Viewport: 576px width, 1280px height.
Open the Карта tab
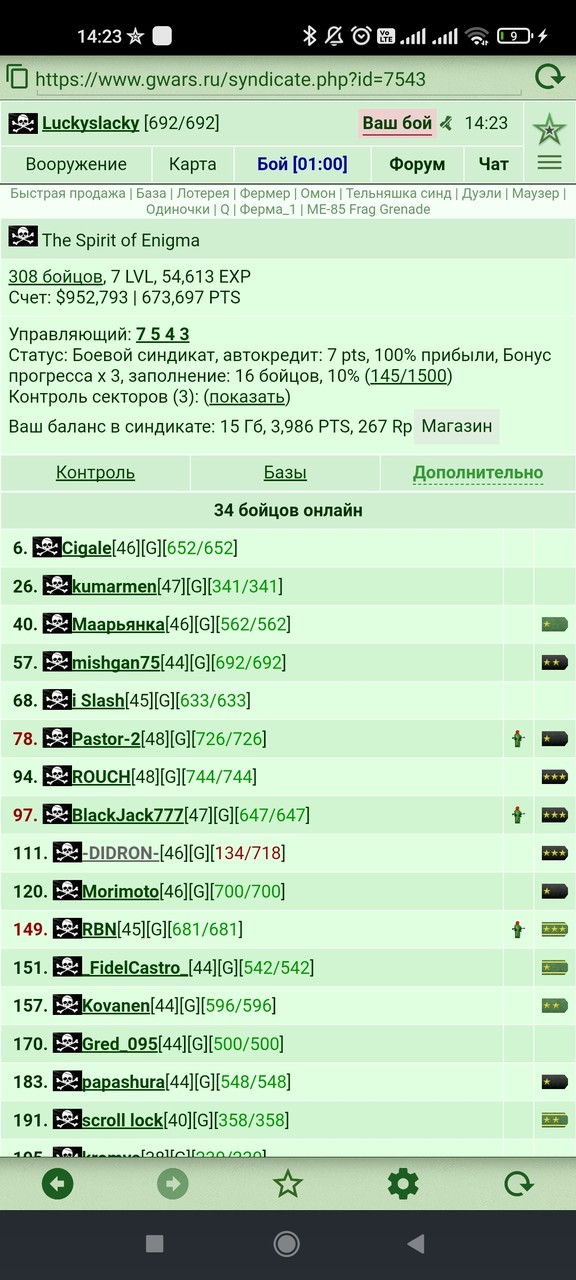(192, 164)
